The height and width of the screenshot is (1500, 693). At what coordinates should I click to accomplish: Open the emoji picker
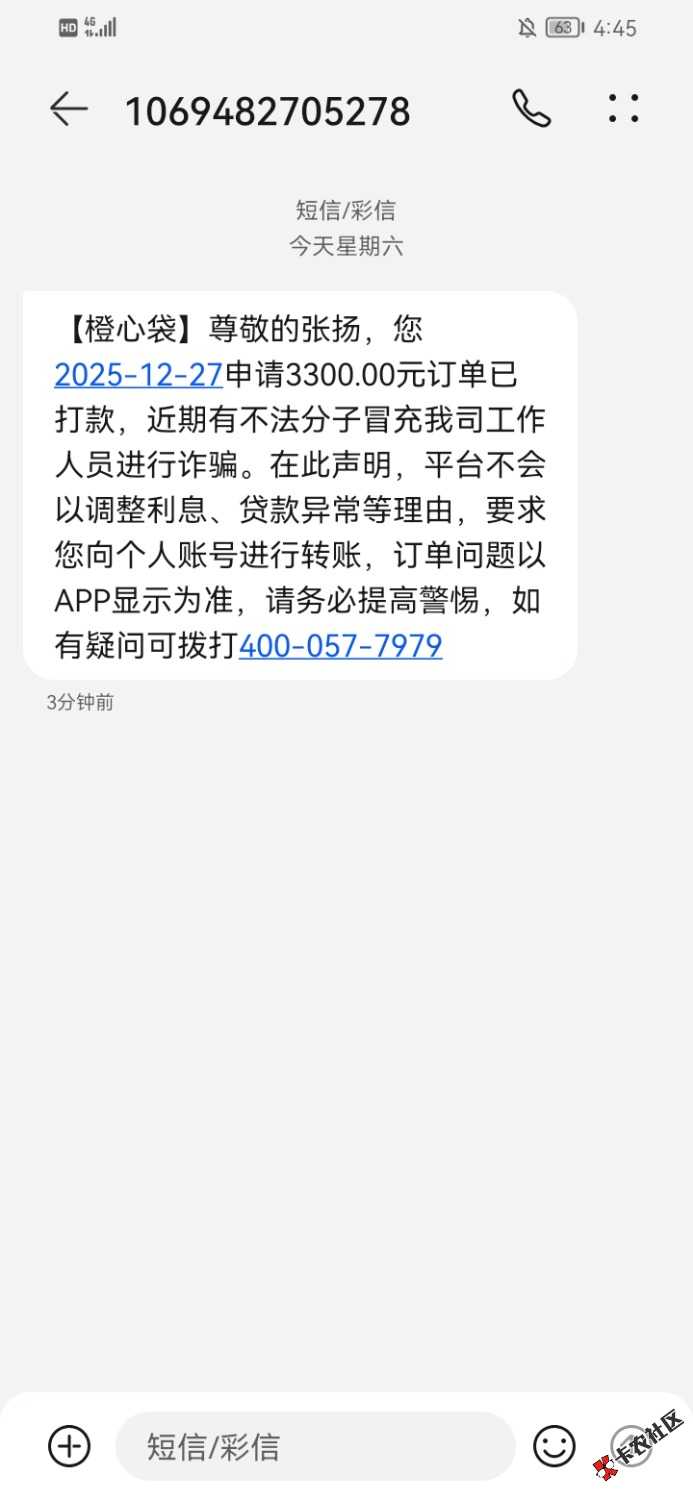click(554, 1446)
